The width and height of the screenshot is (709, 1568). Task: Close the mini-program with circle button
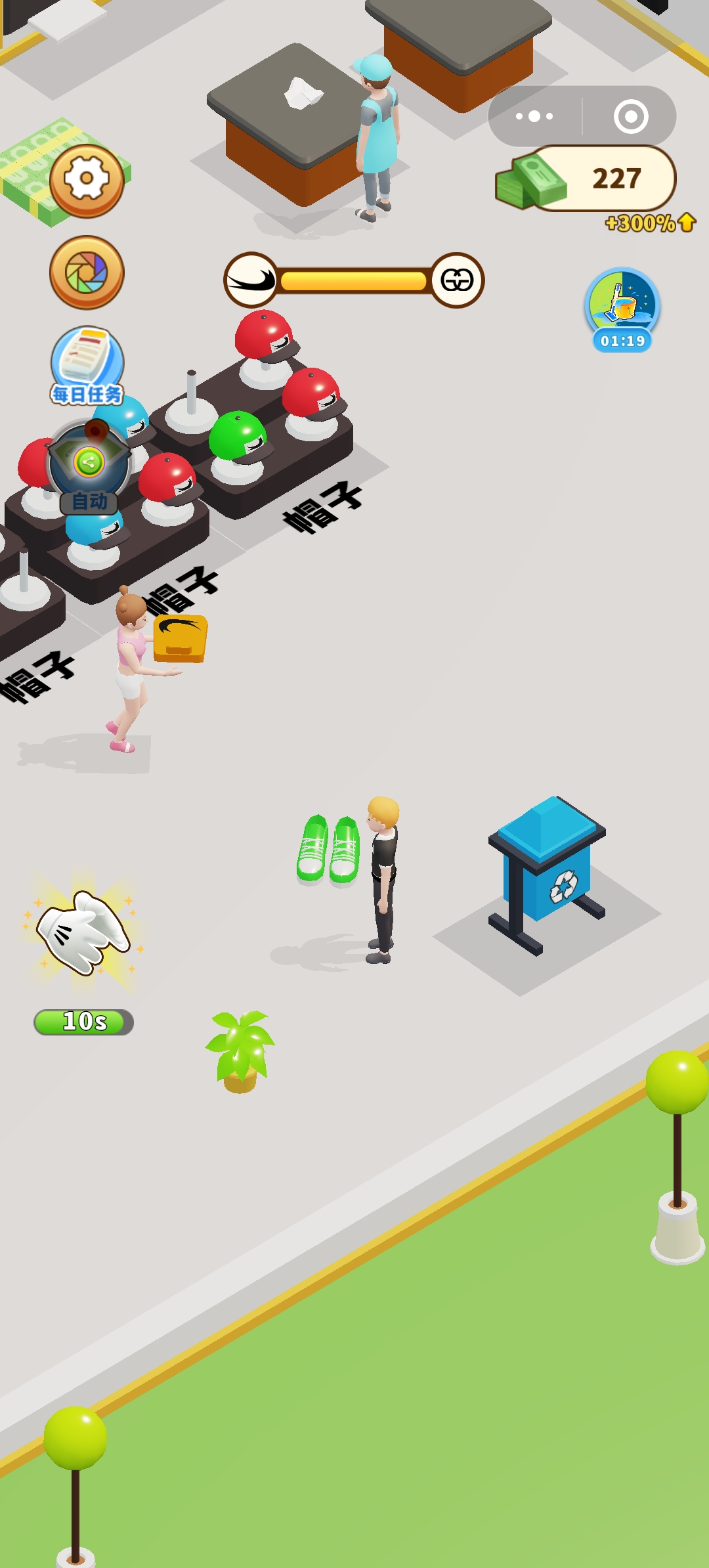[630, 116]
